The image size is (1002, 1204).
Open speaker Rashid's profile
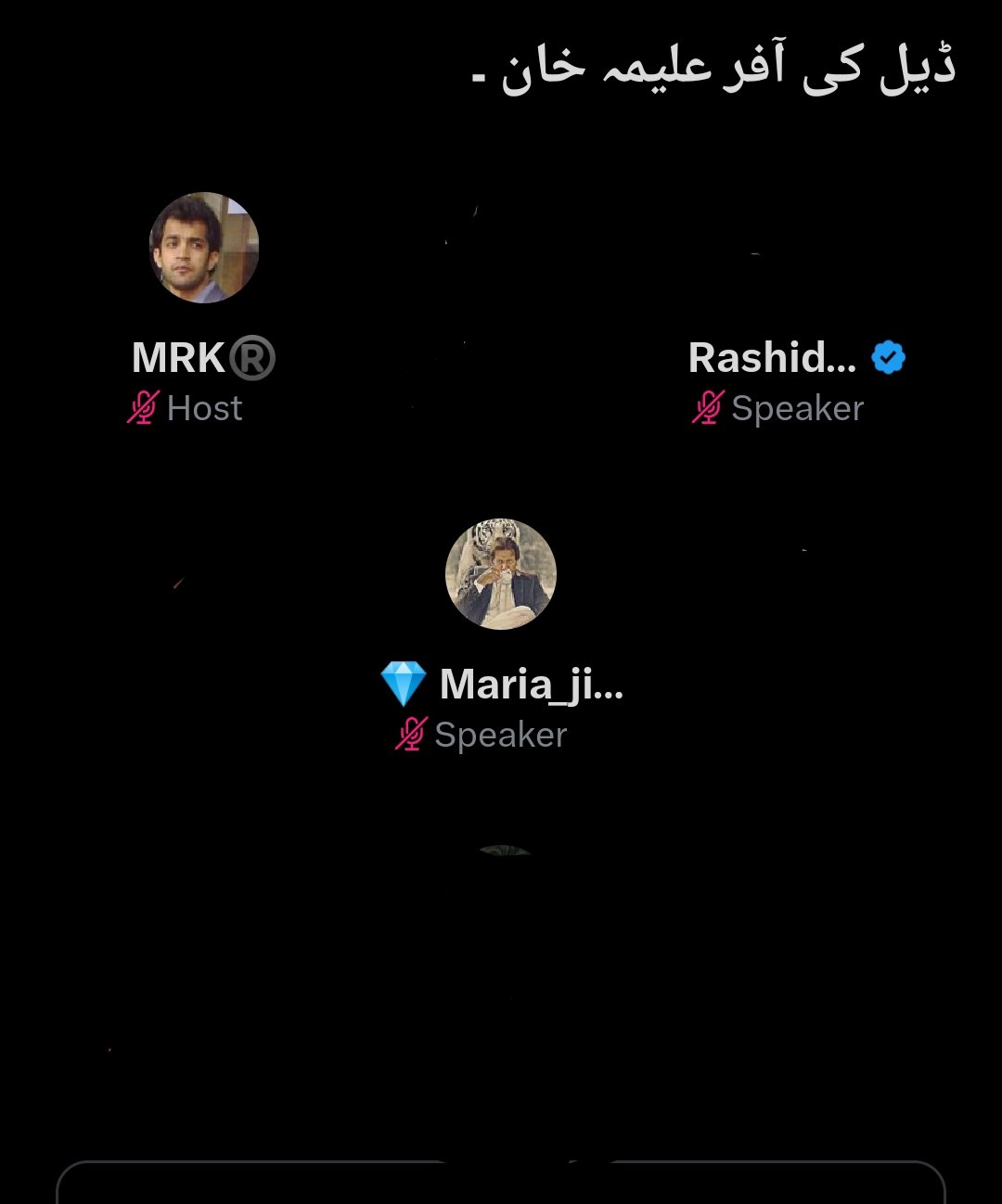tap(773, 358)
